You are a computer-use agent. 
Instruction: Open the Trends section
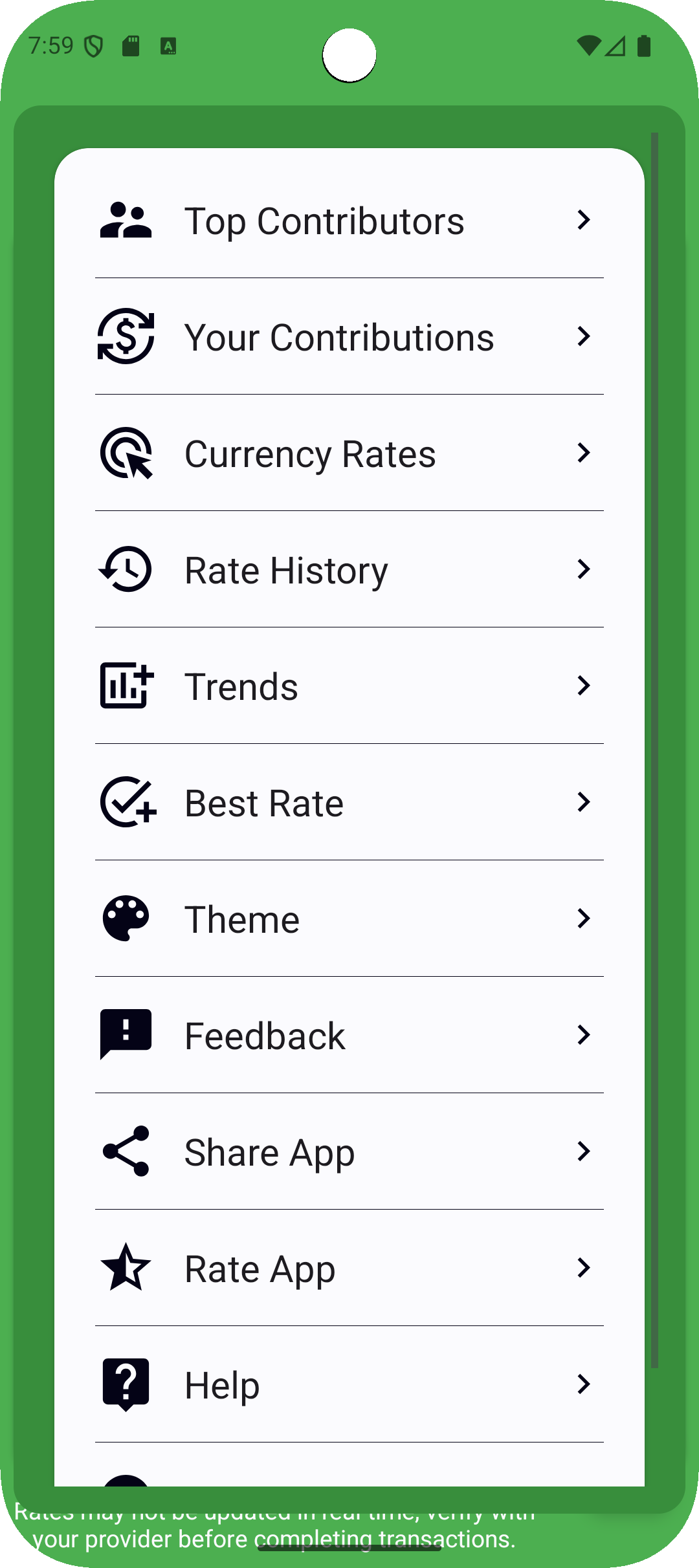click(349, 686)
